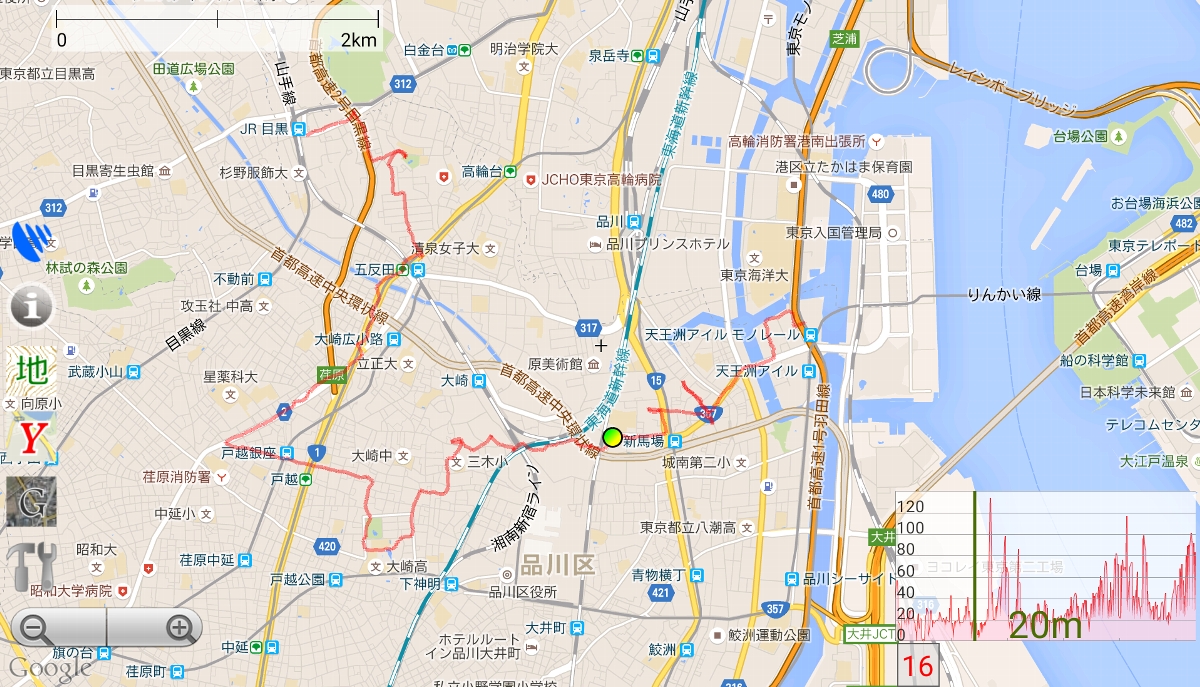Select the red Y map layer

click(31, 438)
